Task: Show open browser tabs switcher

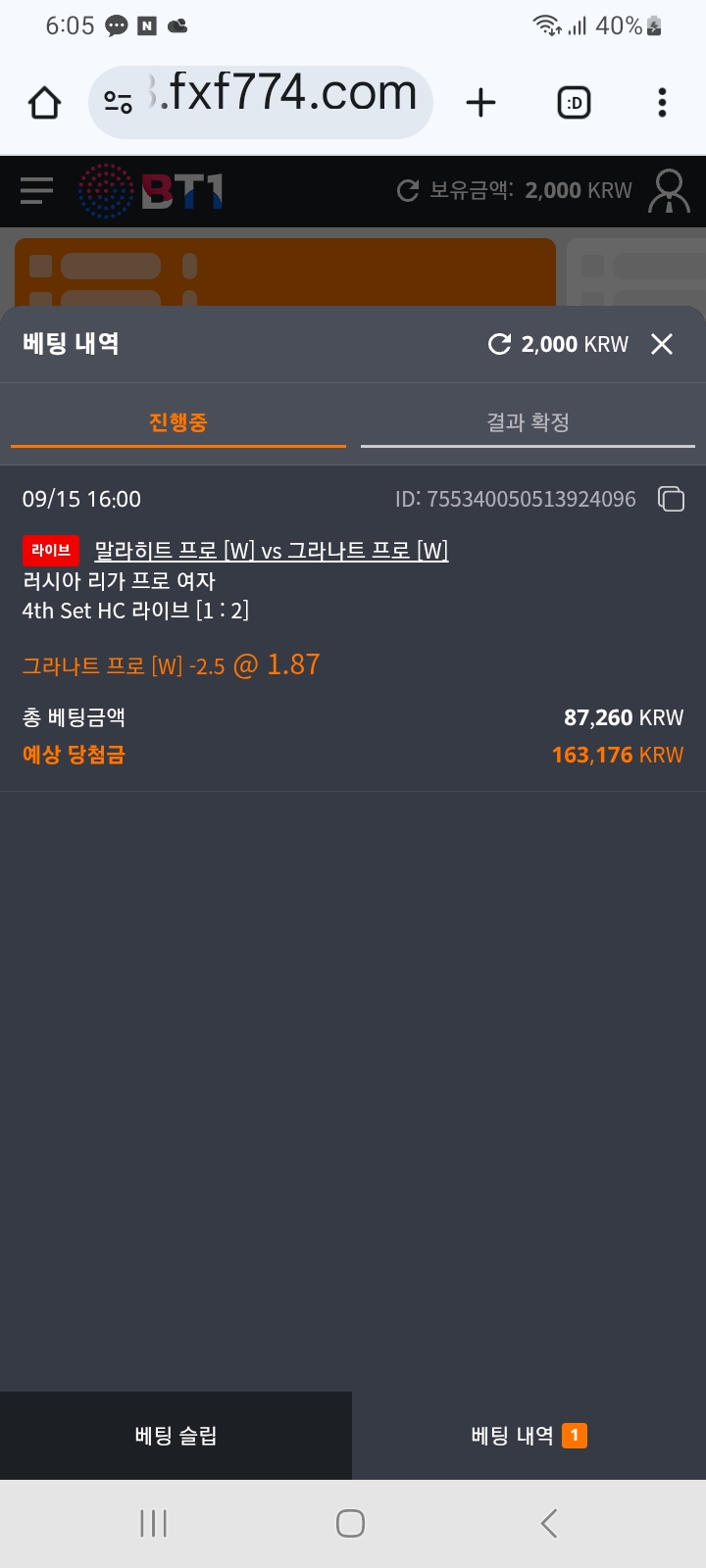Action: pyautogui.click(x=574, y=102)
